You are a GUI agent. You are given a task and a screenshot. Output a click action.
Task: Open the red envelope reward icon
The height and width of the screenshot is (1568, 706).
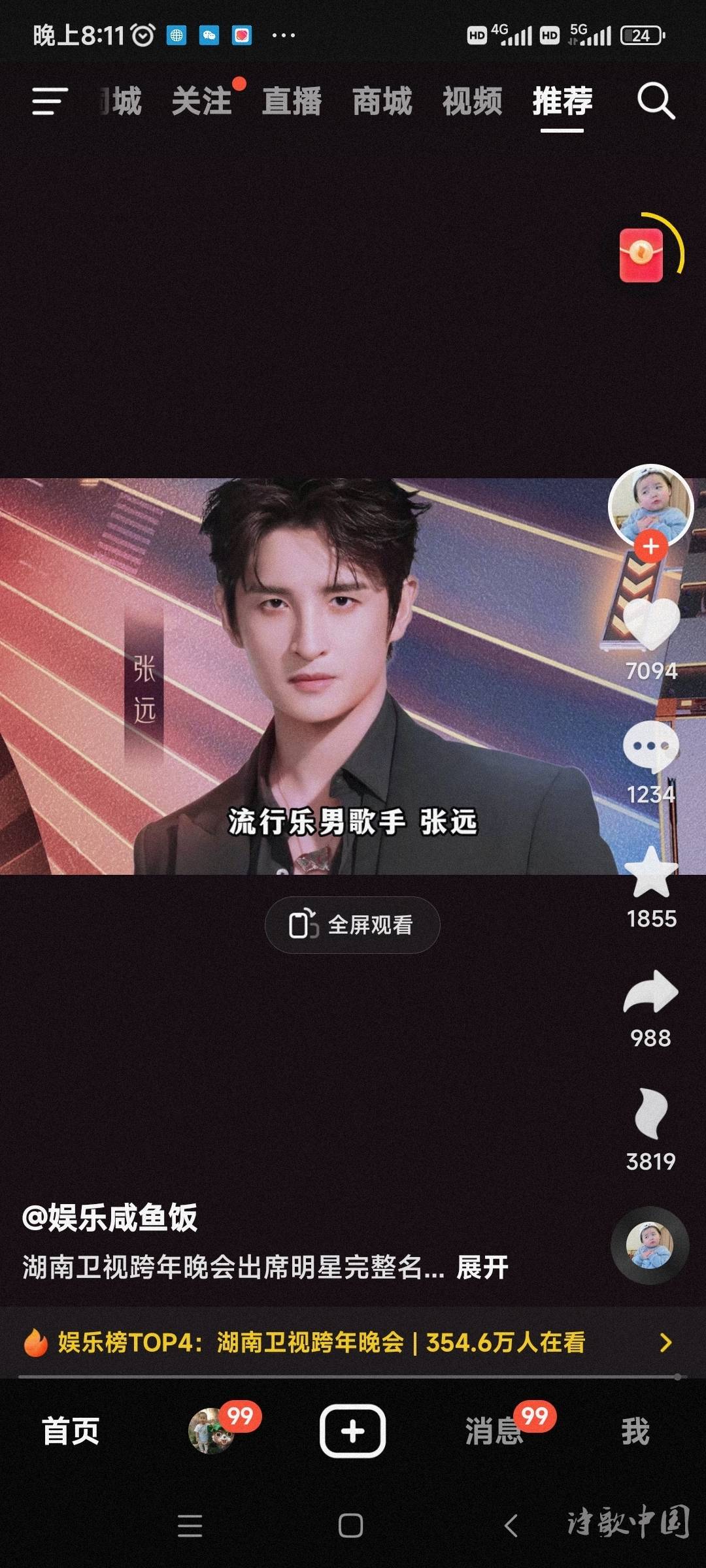tap(642, 255)
